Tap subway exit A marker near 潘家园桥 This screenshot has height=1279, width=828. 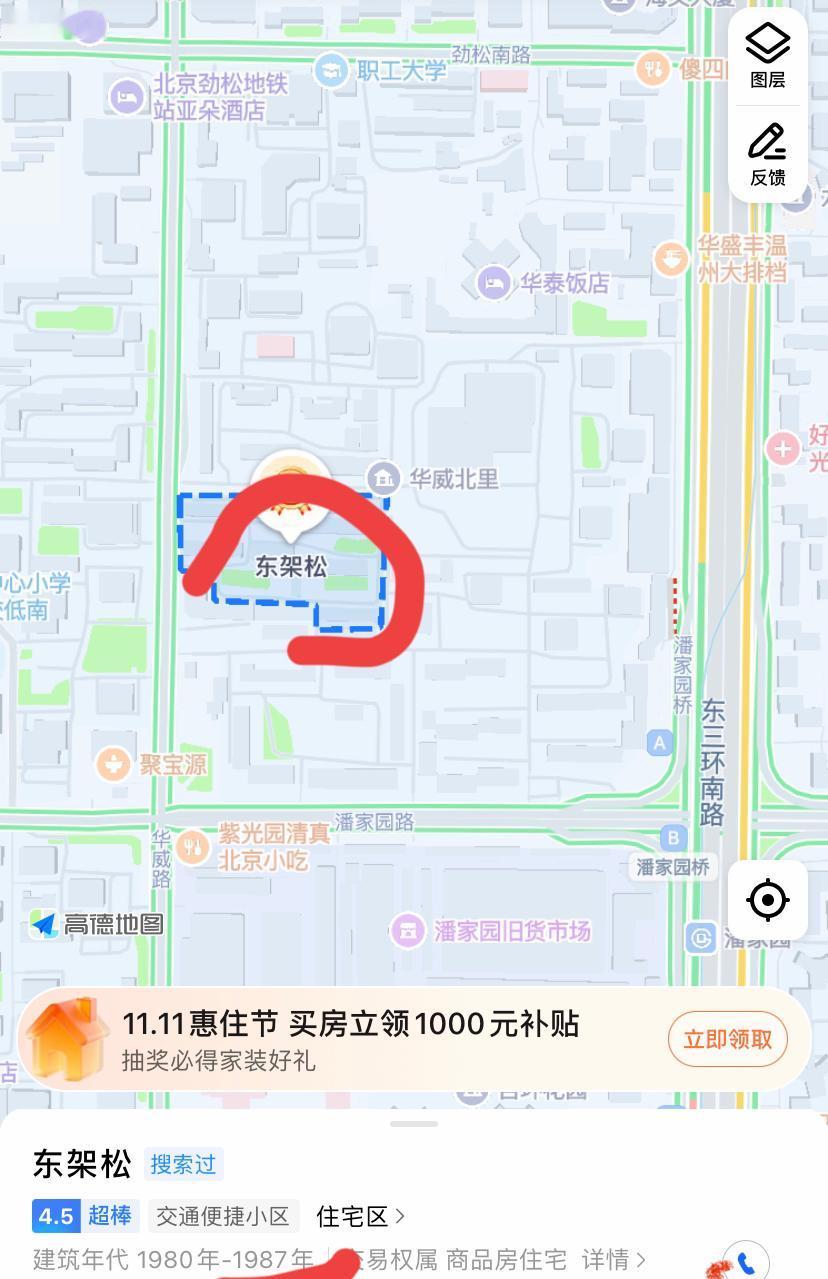click(659, 742)
